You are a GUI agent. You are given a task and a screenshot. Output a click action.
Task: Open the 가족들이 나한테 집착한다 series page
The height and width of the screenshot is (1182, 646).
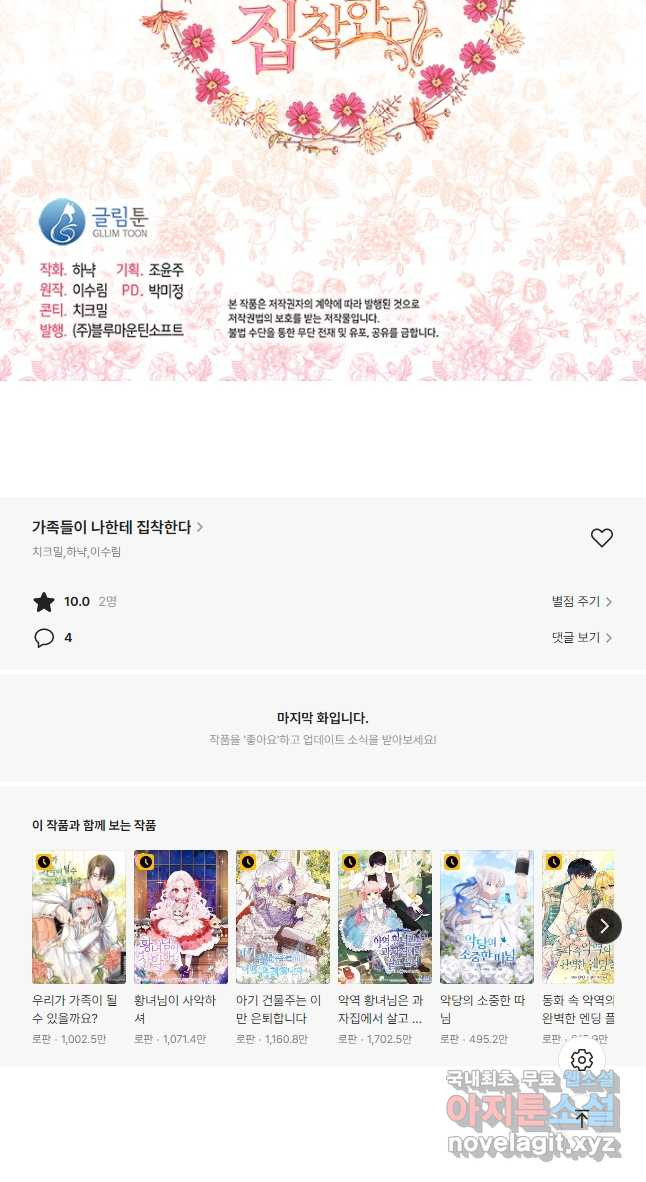pyautogui.click(x=117, y=527)
